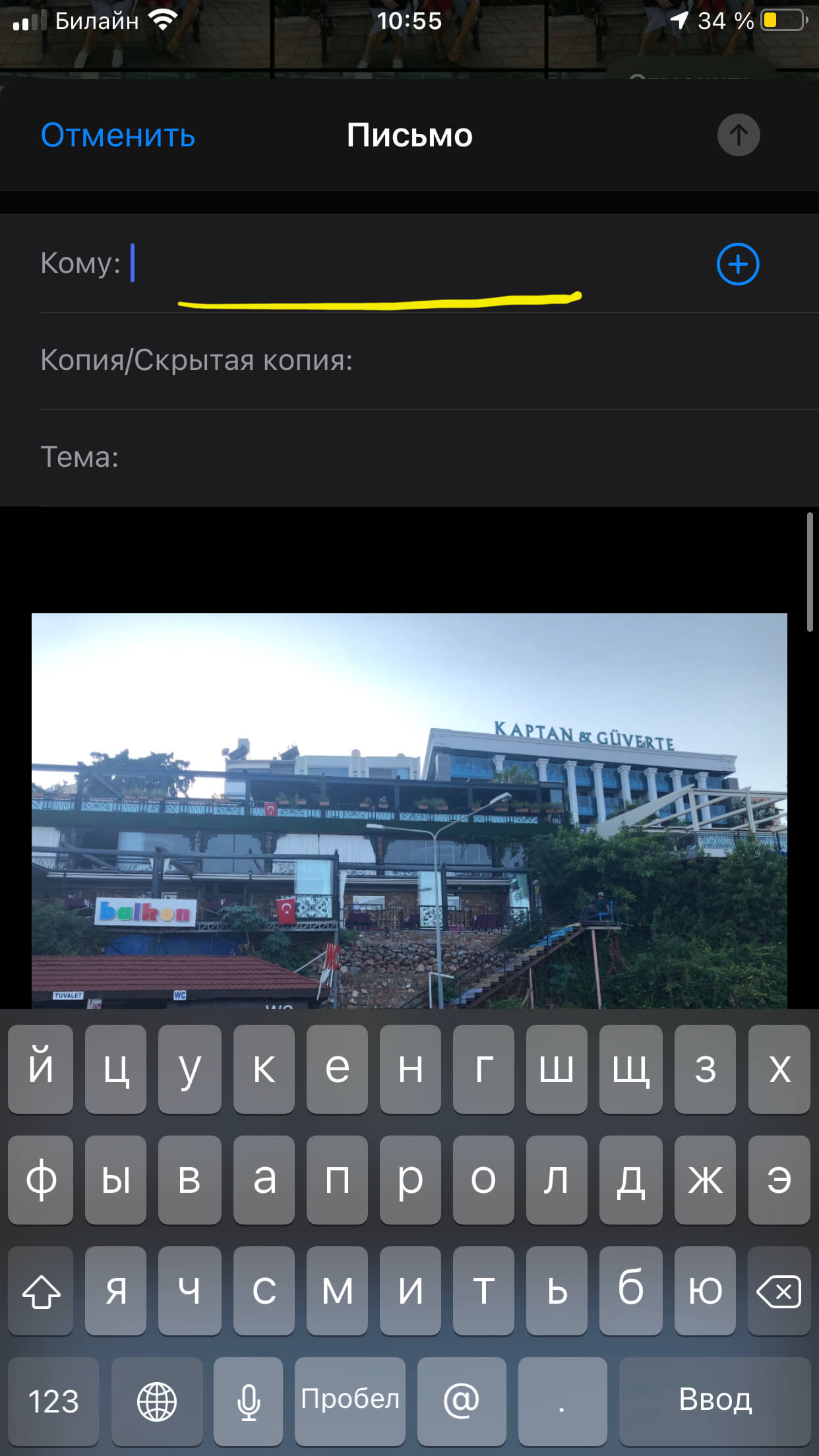Select the attached photo in the message body
819x1456 pixels.
[409, 810]
